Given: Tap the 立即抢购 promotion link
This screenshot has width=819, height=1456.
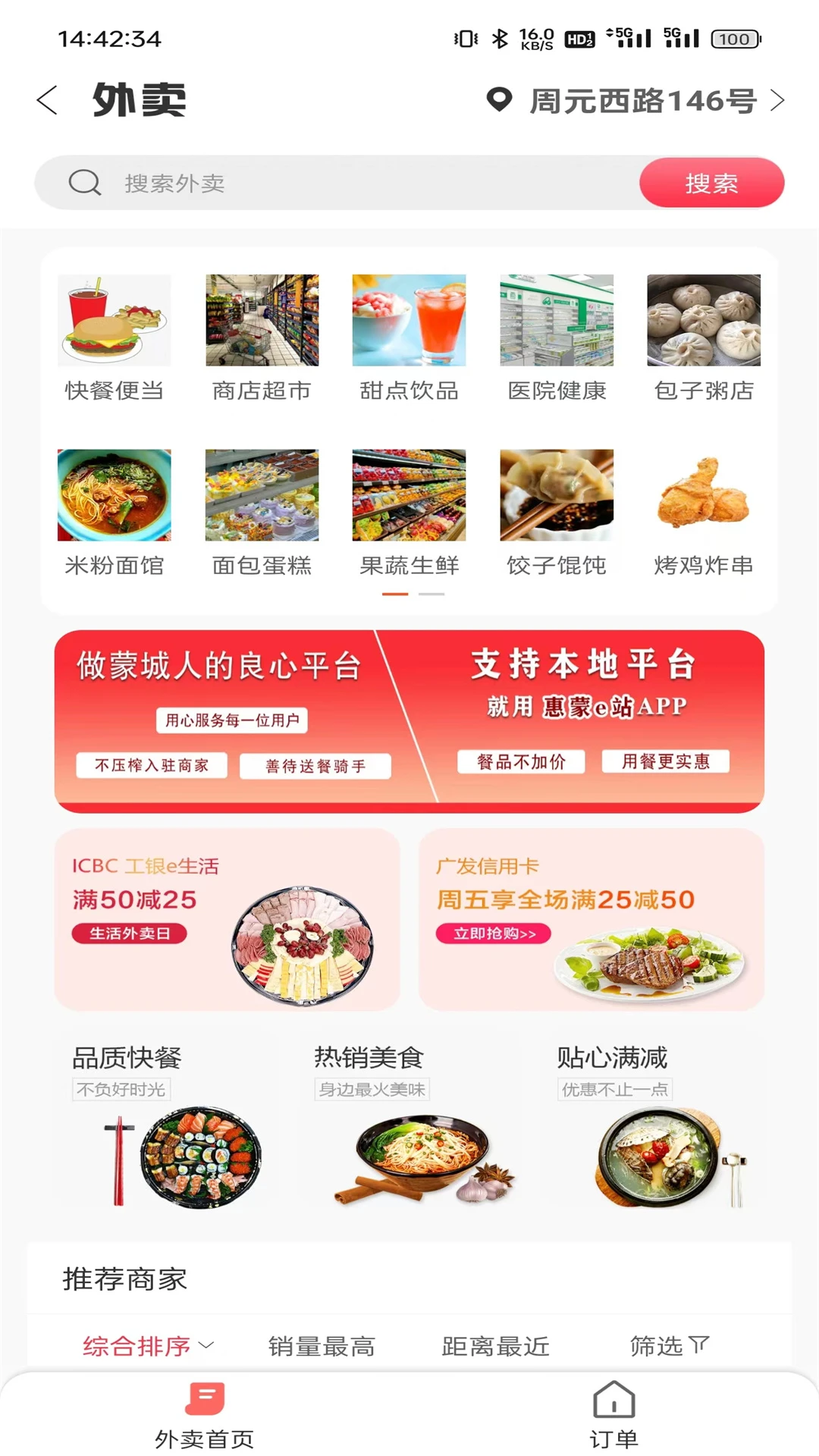Looking at the screenshot, I should (x=494, y=934).
